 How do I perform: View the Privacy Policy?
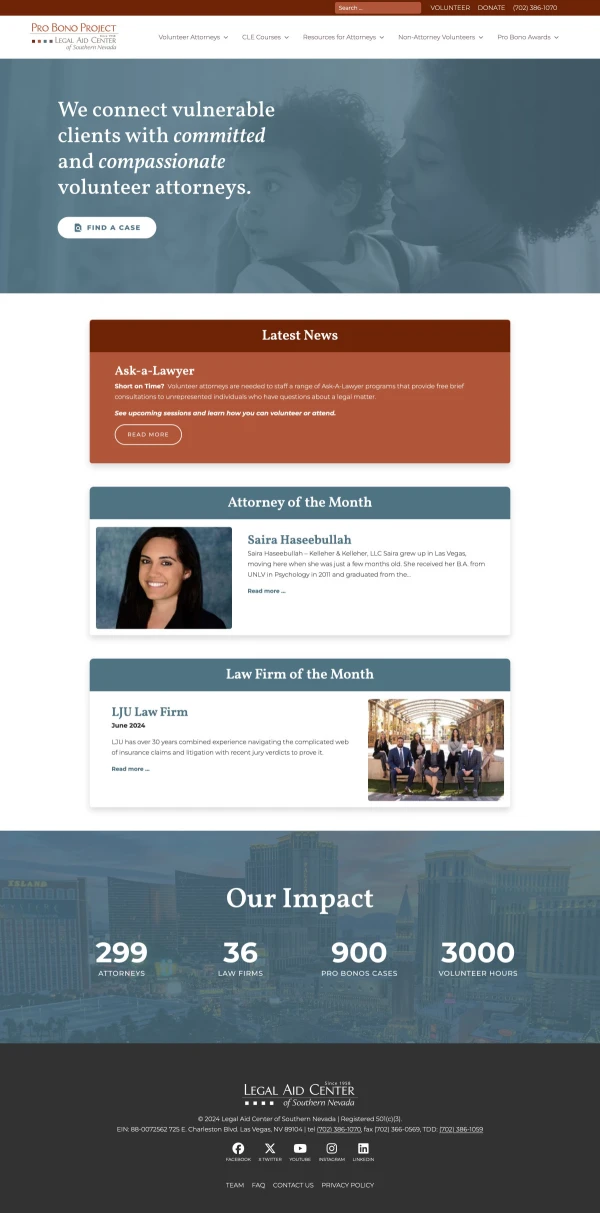(x=348, y=1185)
